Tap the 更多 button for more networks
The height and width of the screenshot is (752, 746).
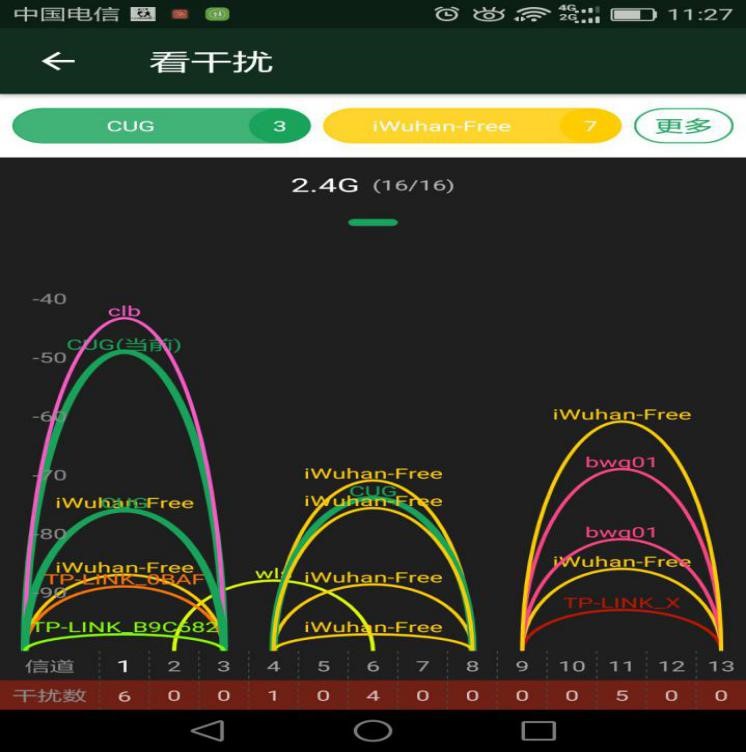pyautogui.click(x=683, y=126)
